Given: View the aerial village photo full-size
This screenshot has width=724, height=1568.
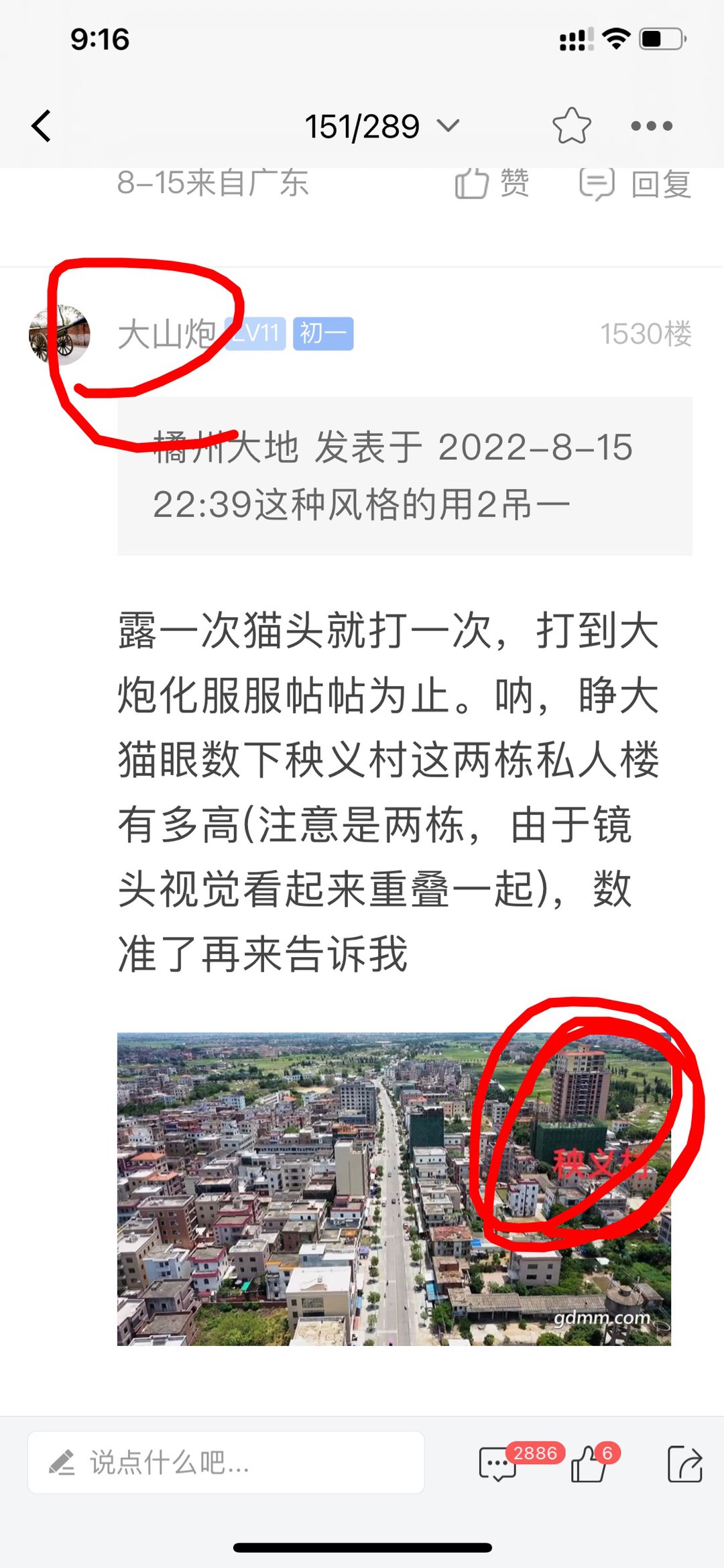Looking at the screenshot, I should pyautogui.click(x=394, y=1188).
